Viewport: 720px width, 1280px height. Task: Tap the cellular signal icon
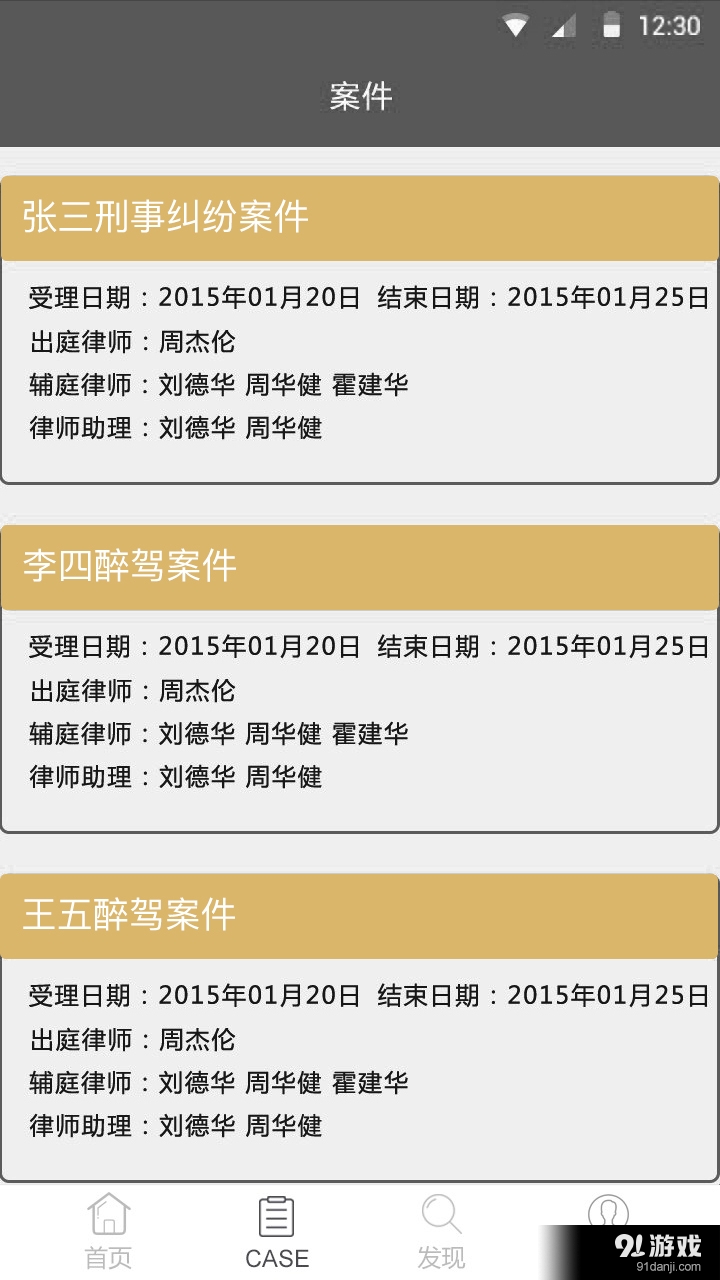pos(564,26)
